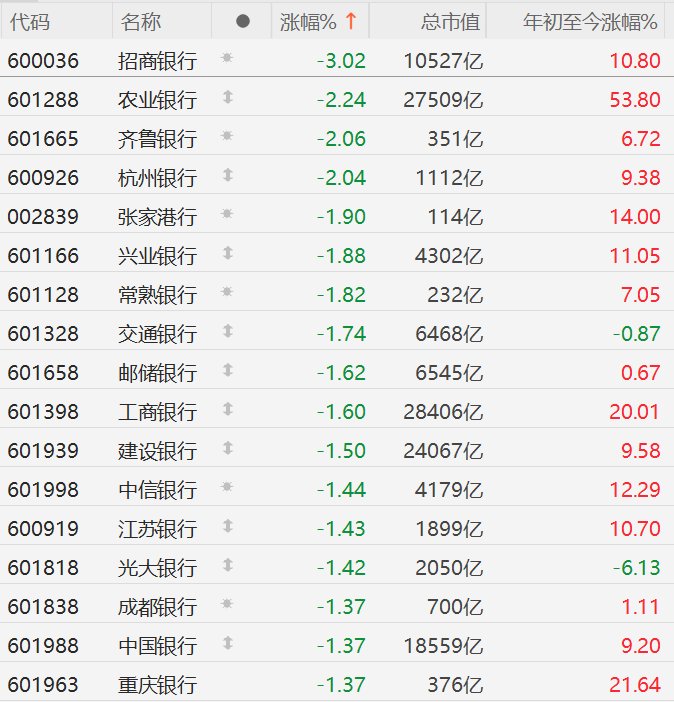Open the 招商银行 stock row
674x702 pixels.
[157, 60]
